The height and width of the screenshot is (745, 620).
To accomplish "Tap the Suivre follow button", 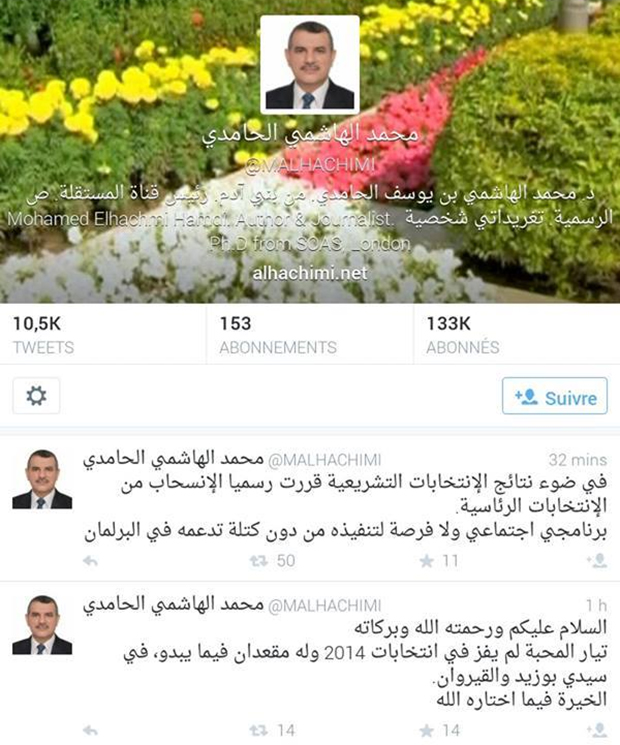I will [x=555, y=396].
